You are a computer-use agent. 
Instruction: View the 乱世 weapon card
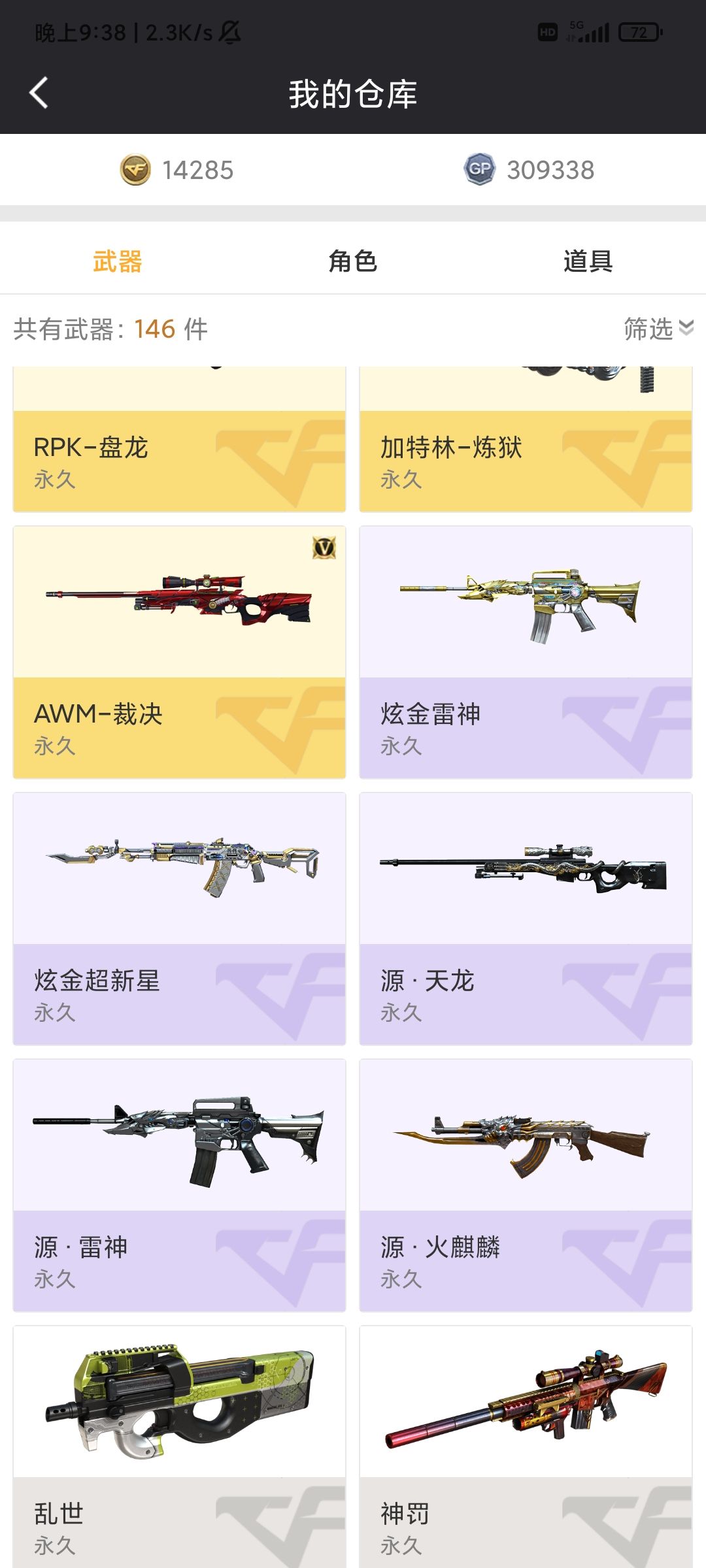click(x=179, y=1447)
